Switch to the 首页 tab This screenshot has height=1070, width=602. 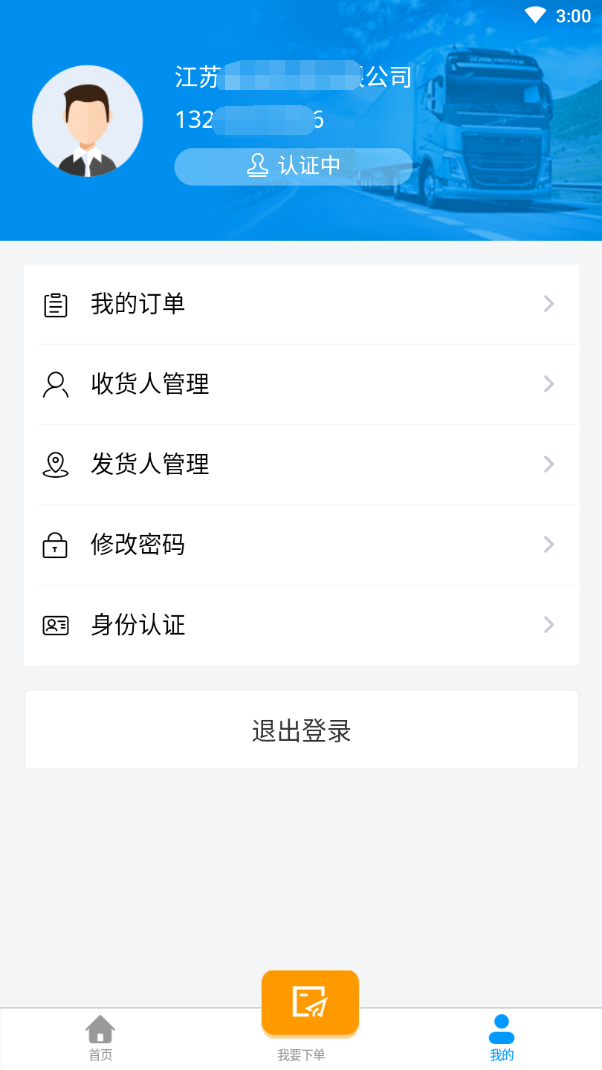(x=100, y=1037)
